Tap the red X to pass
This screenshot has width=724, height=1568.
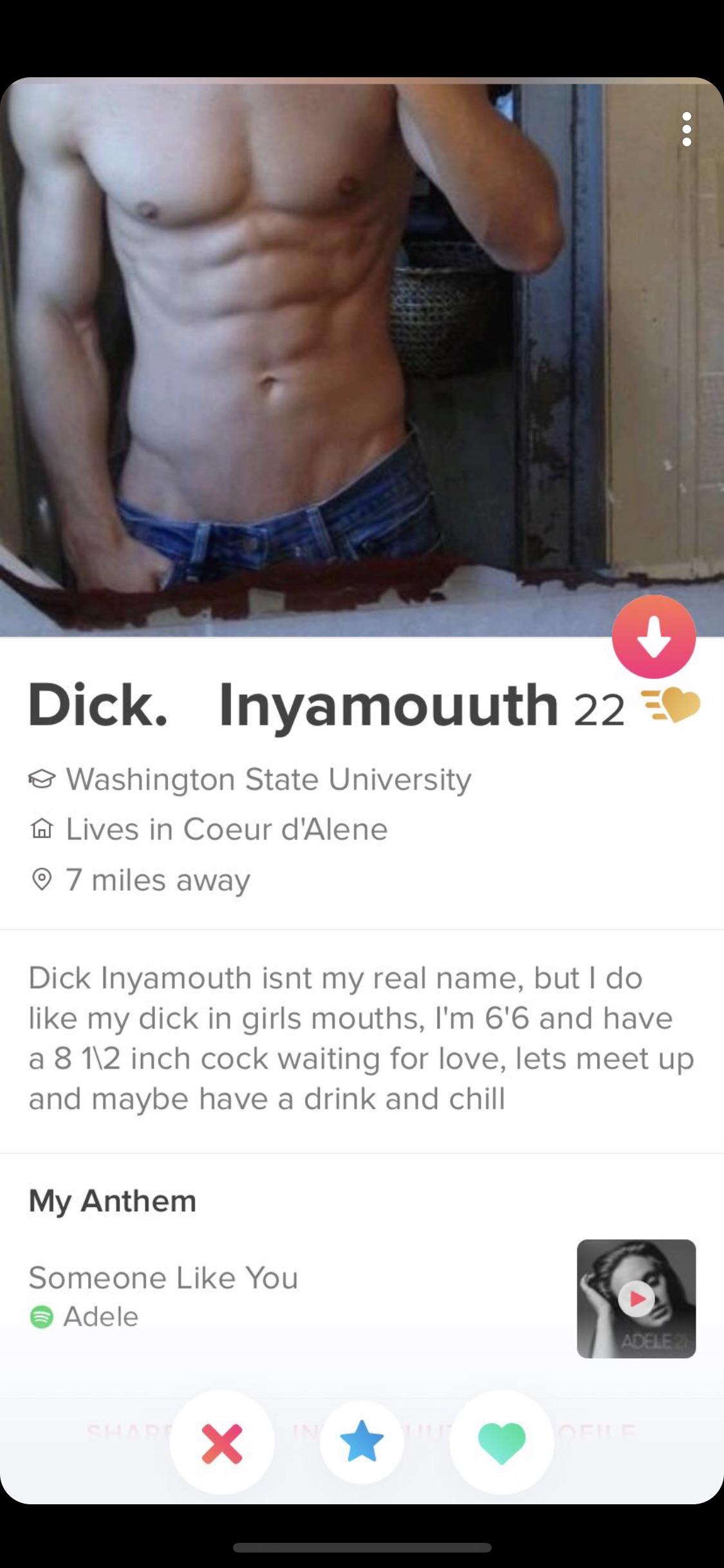(x=222, y=1442)
